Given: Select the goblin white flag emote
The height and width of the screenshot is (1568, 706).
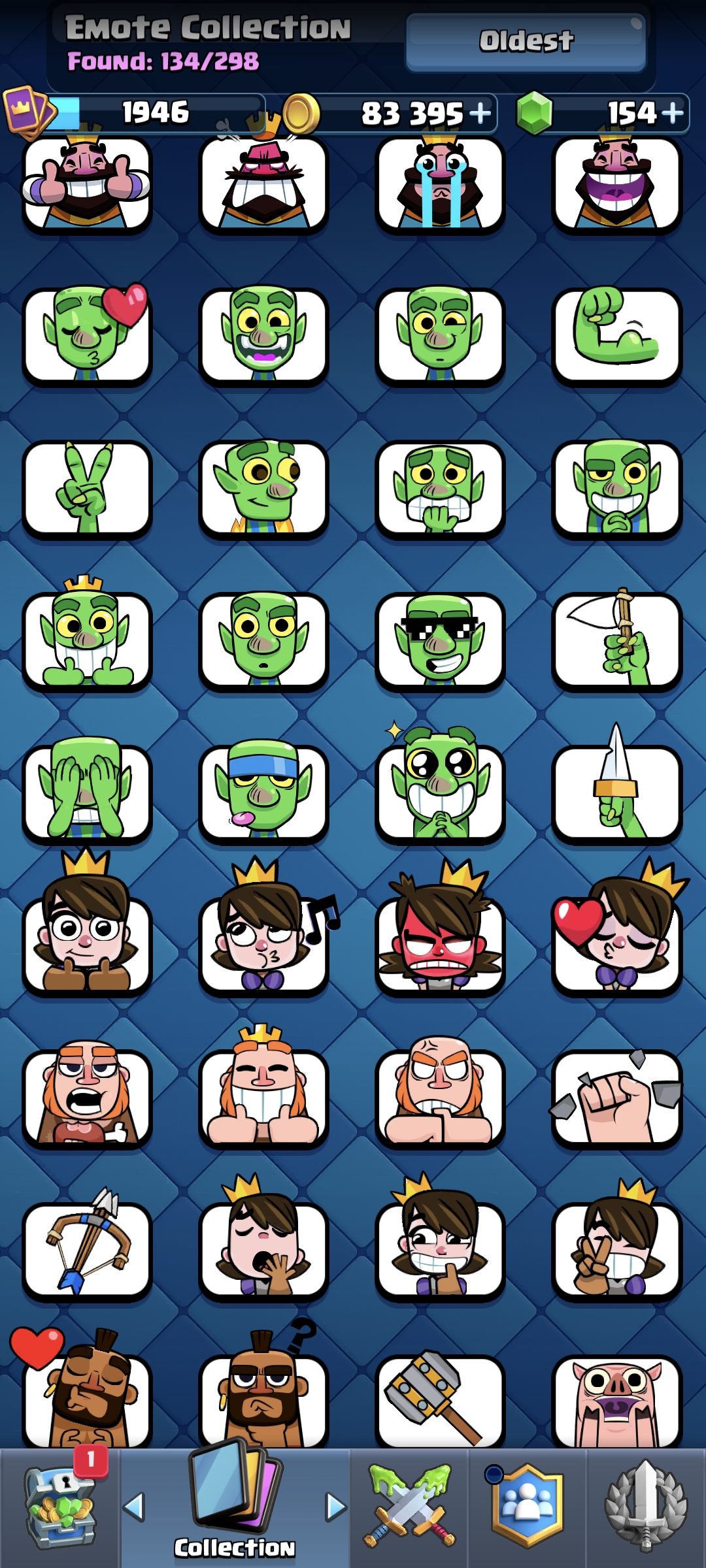Looking at the screenshot, I should (x=617, y=641).
